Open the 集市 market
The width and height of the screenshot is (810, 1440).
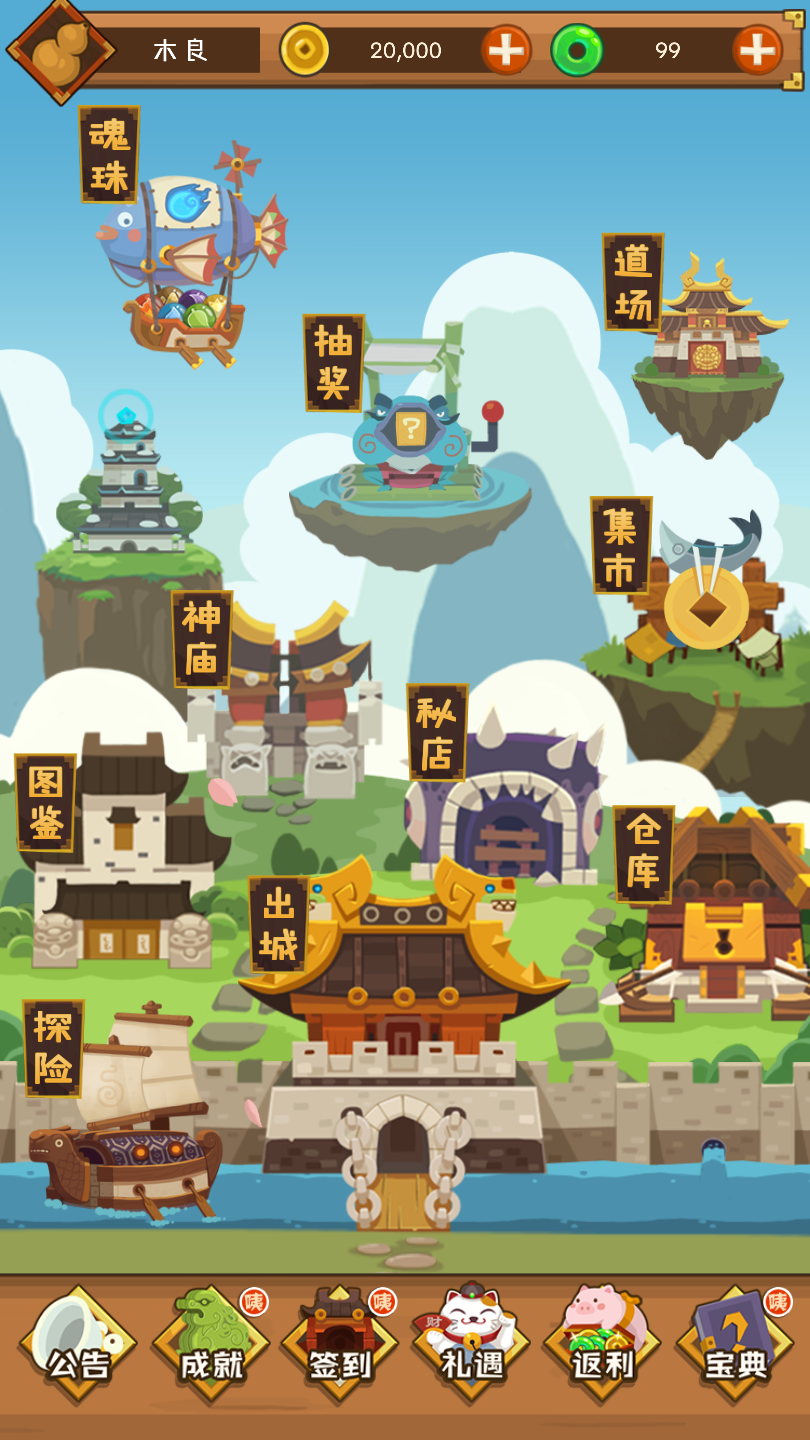[x=705, y=600]
